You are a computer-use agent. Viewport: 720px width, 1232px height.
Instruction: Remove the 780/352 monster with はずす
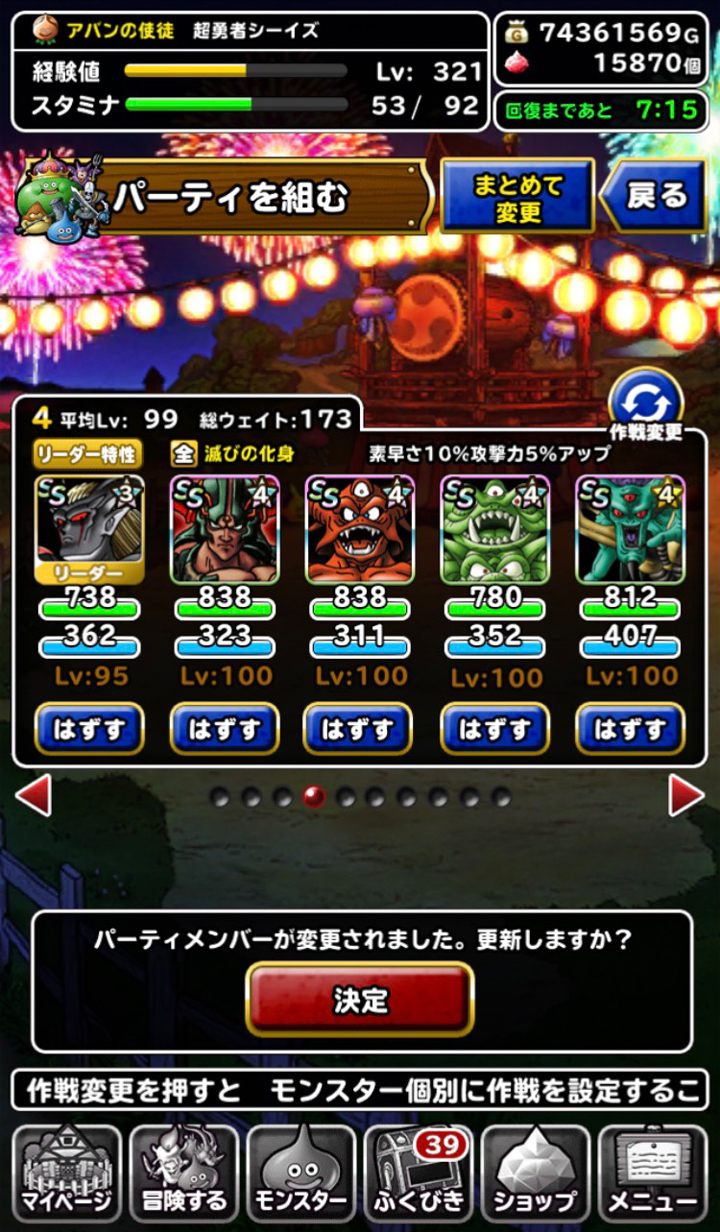(495, 728)
